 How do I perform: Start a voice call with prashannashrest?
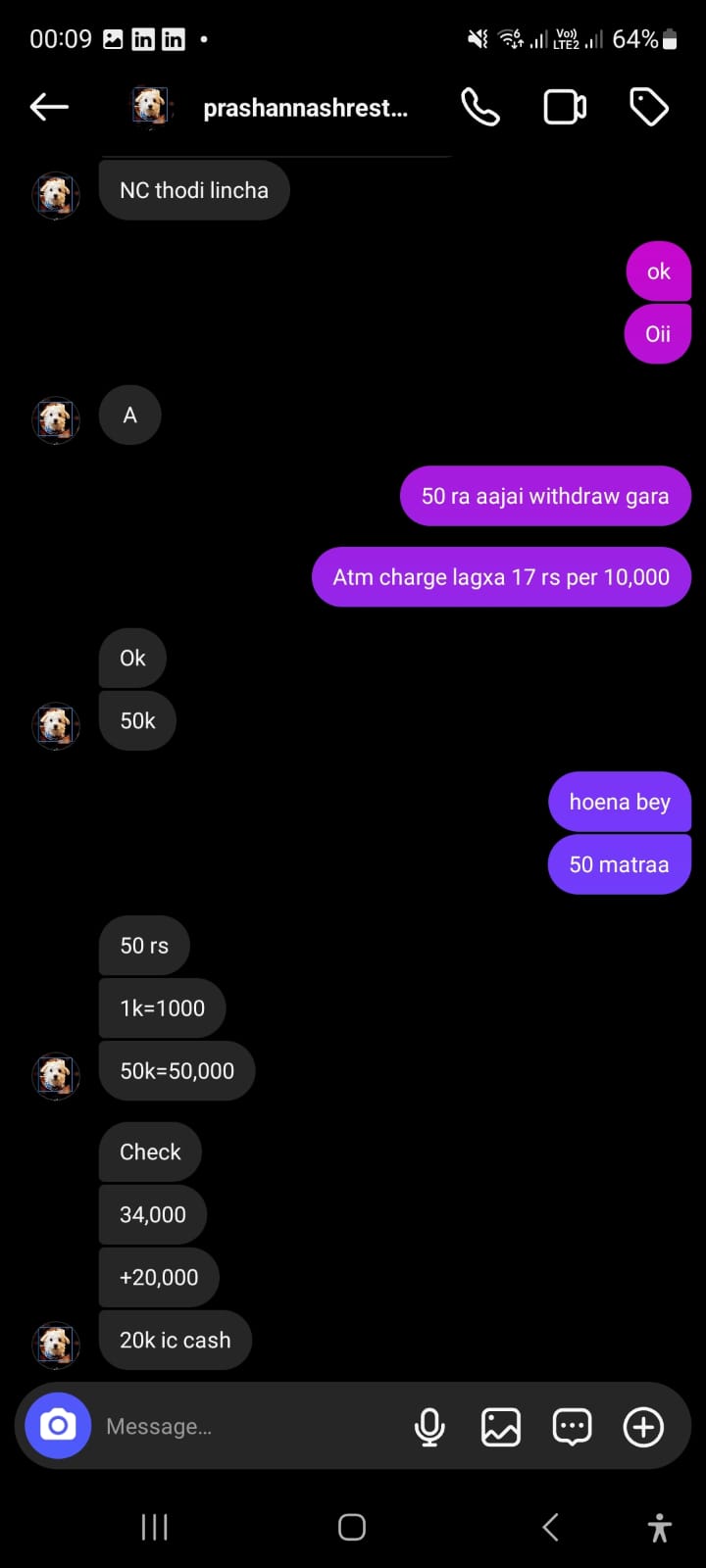tap(480, 106)
